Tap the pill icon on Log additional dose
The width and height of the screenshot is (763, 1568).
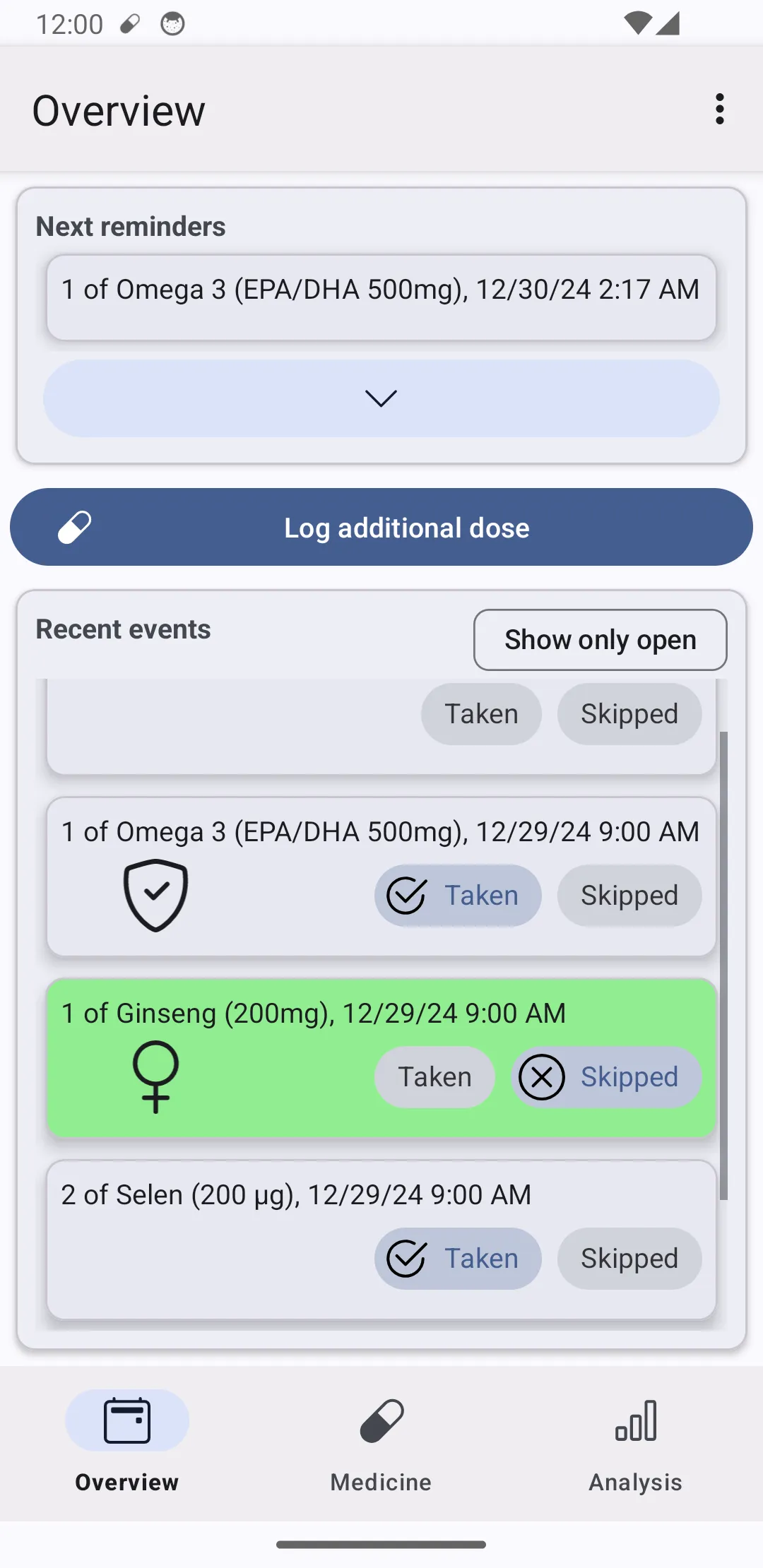pos(76,526)
